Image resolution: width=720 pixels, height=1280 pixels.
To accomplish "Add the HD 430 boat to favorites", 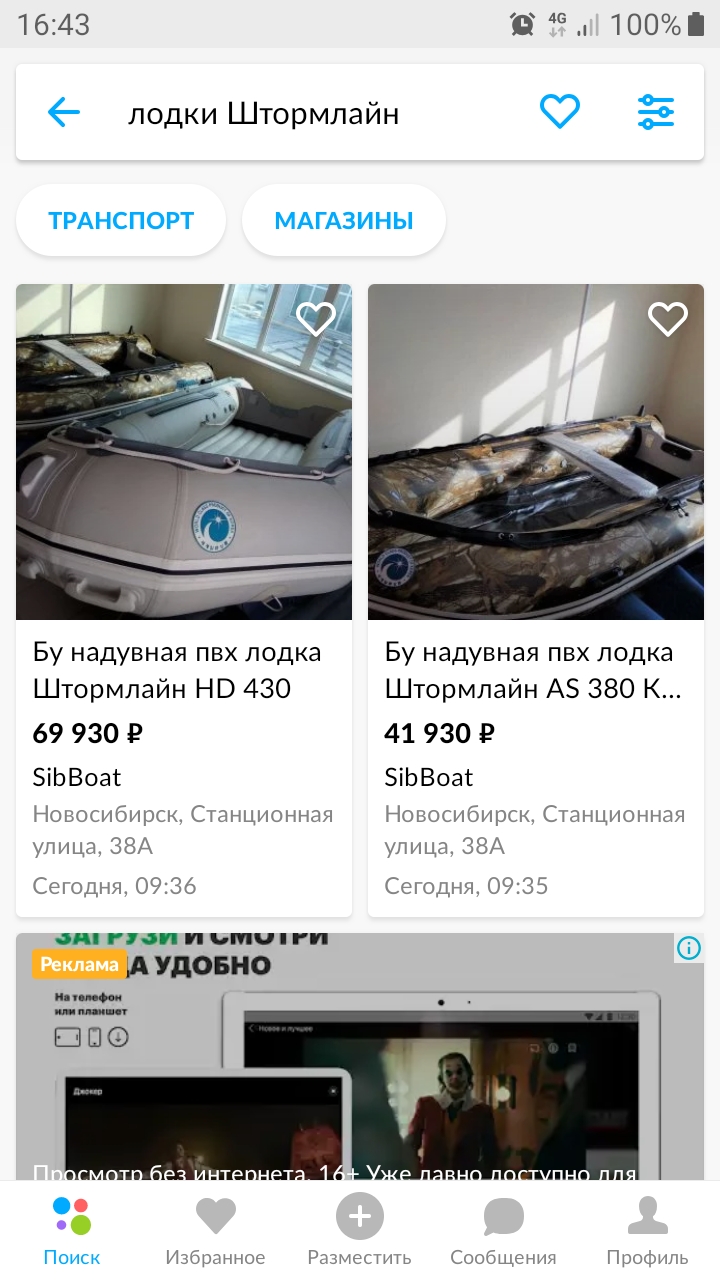I will click(316, 319).
